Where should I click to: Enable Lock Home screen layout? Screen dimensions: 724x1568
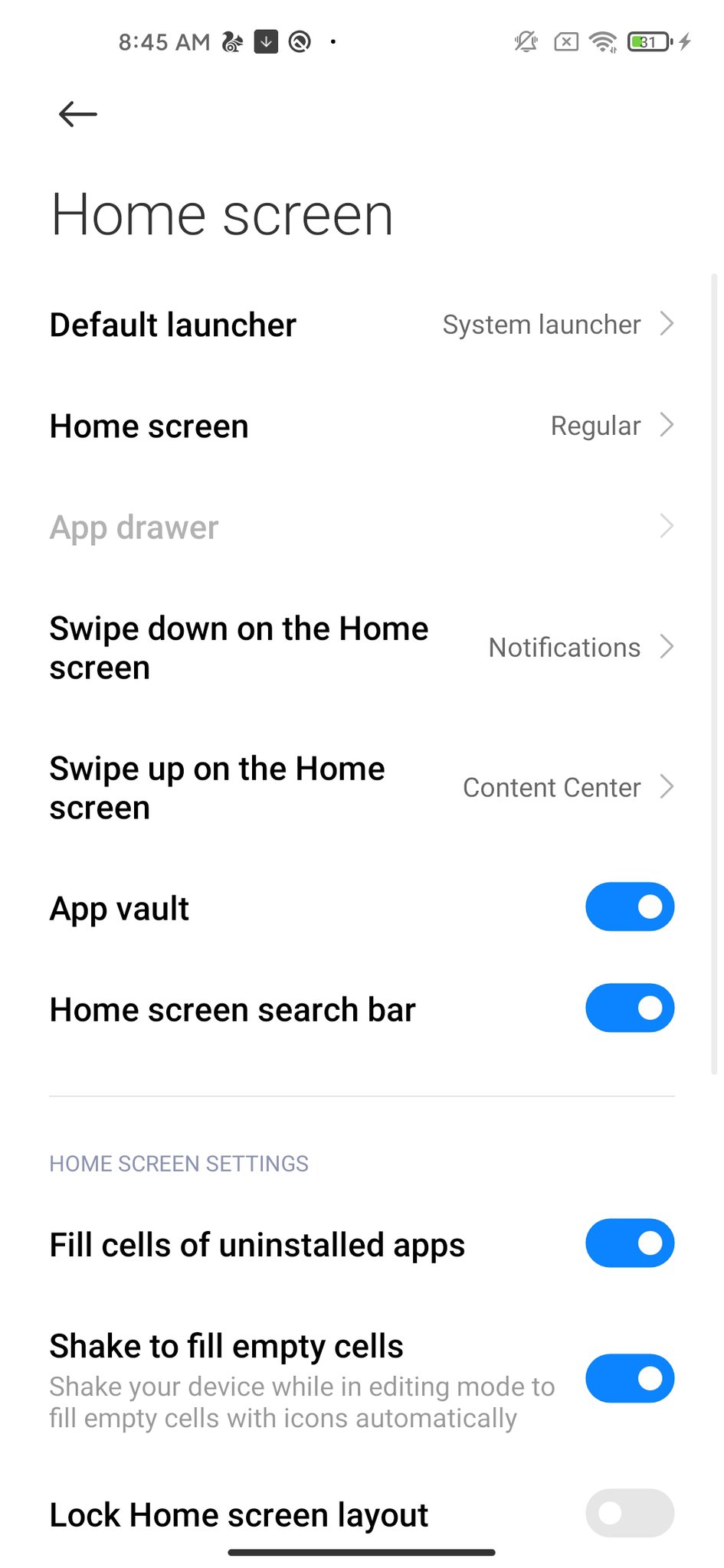[629, 1513]
